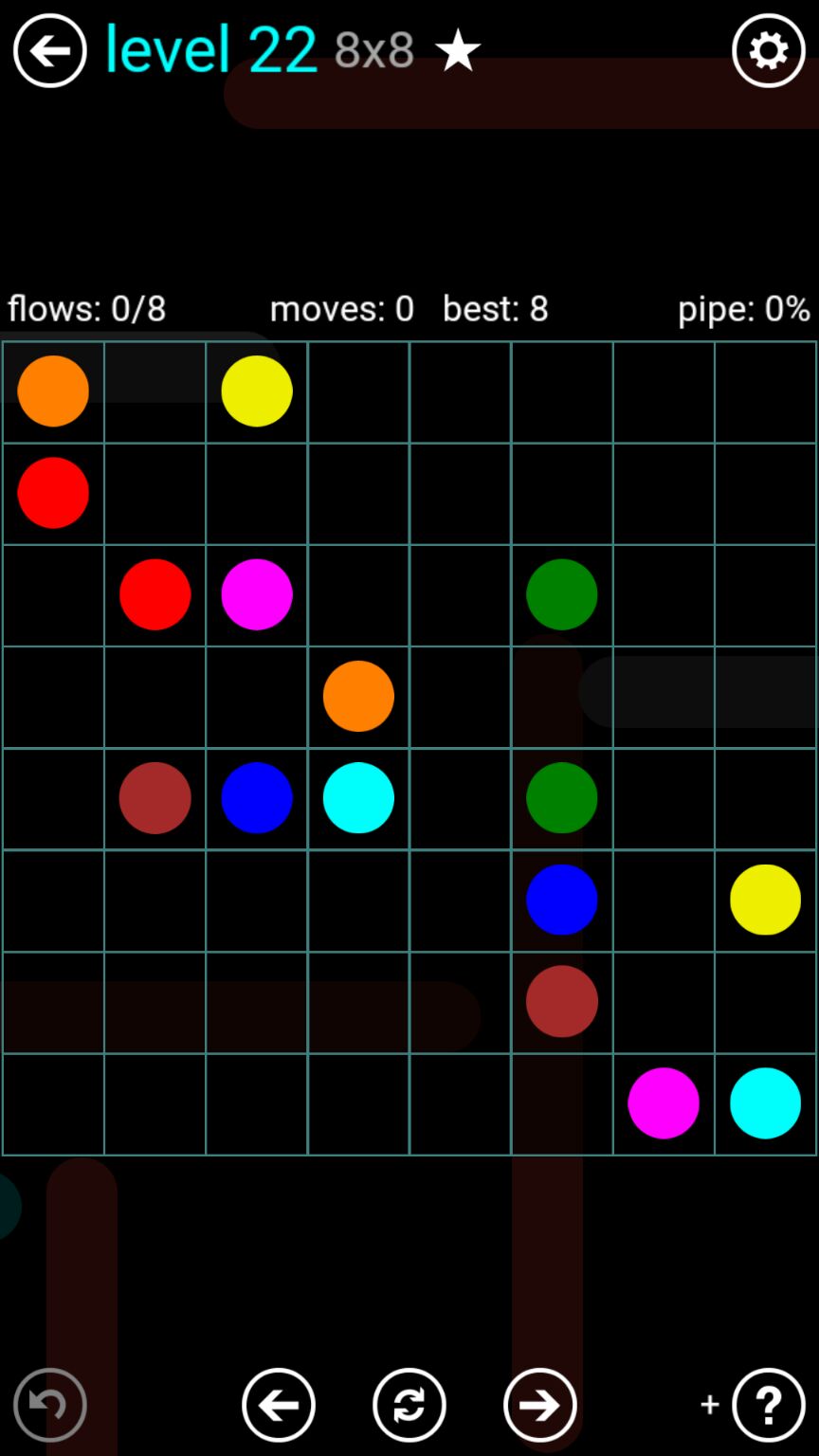Undo the last move
The image size is (819, 1456).
pos(49,1405)
